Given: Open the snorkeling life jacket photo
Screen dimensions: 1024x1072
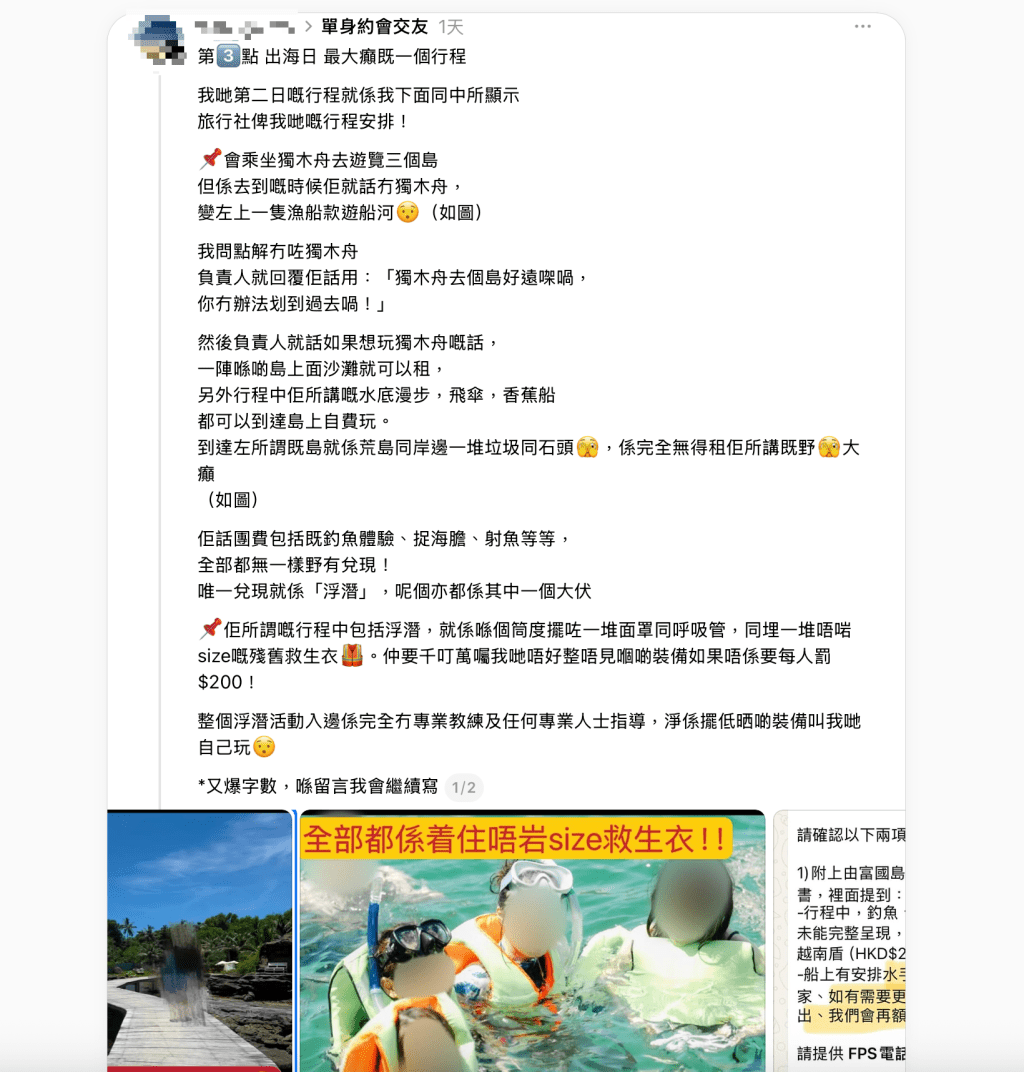Looking at the screenshot, I should [532, 940].
